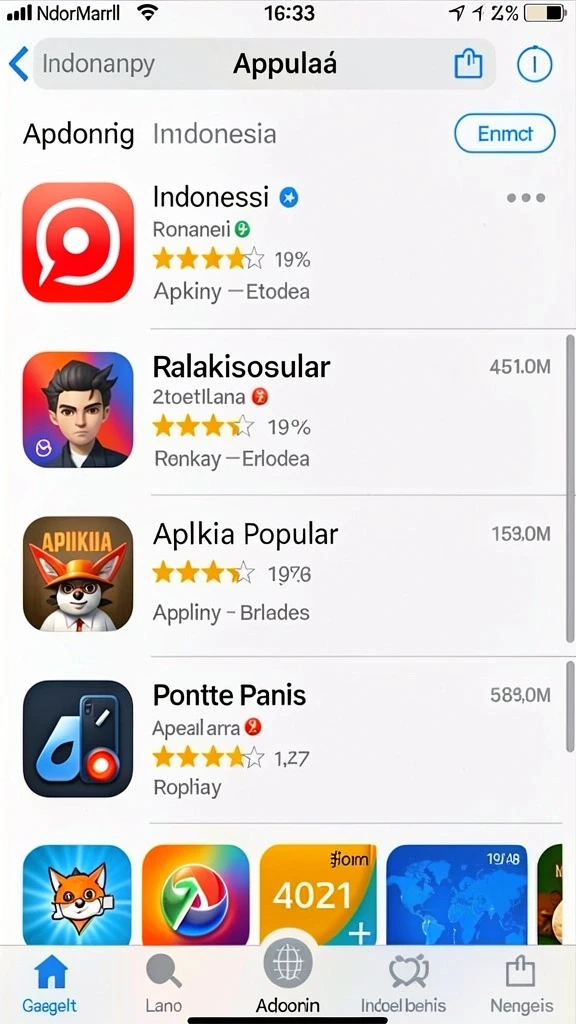The image size is (576, 1024).
Task: Open the Ralakisosular app listing
Action: (x=287, y=410)
